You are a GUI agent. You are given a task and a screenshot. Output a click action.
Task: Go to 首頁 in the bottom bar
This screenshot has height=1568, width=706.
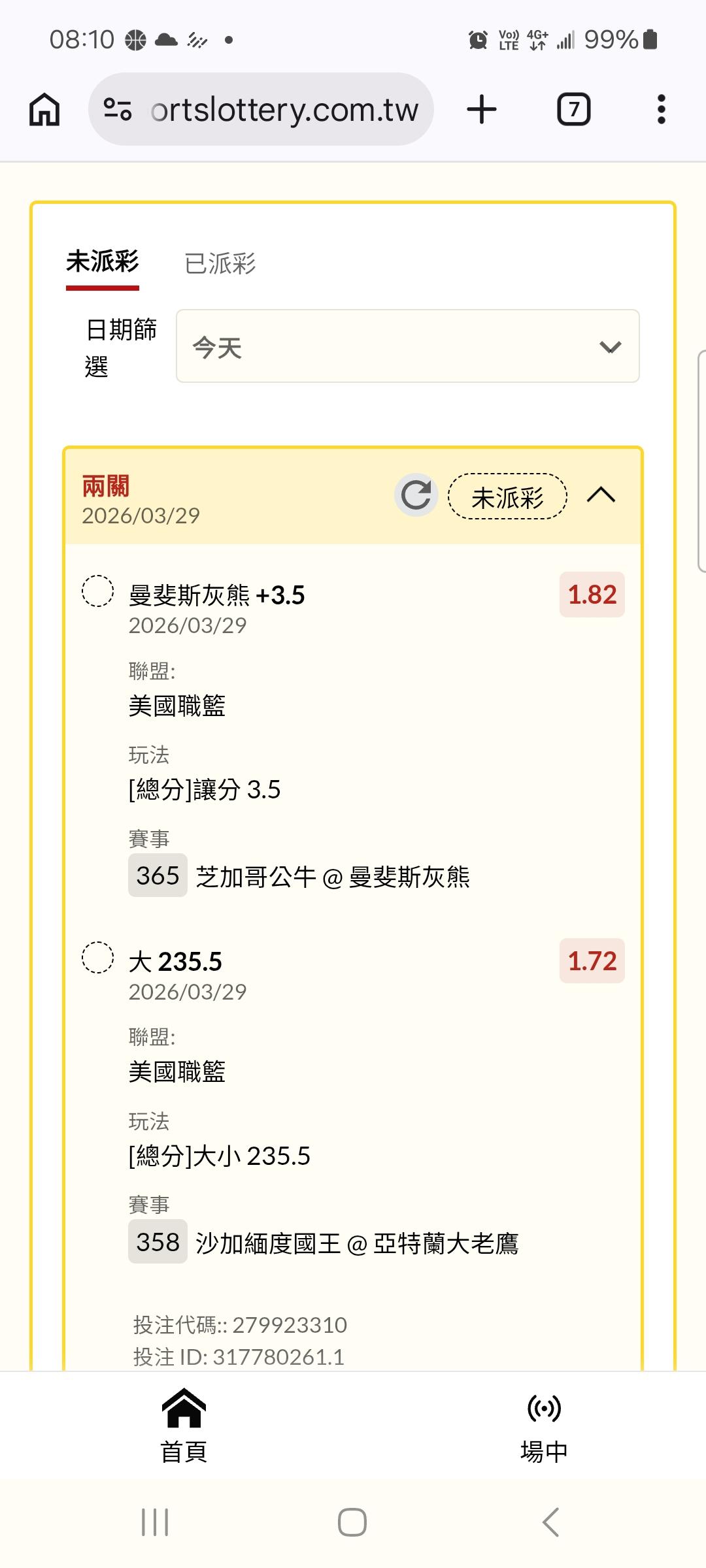184,1426
